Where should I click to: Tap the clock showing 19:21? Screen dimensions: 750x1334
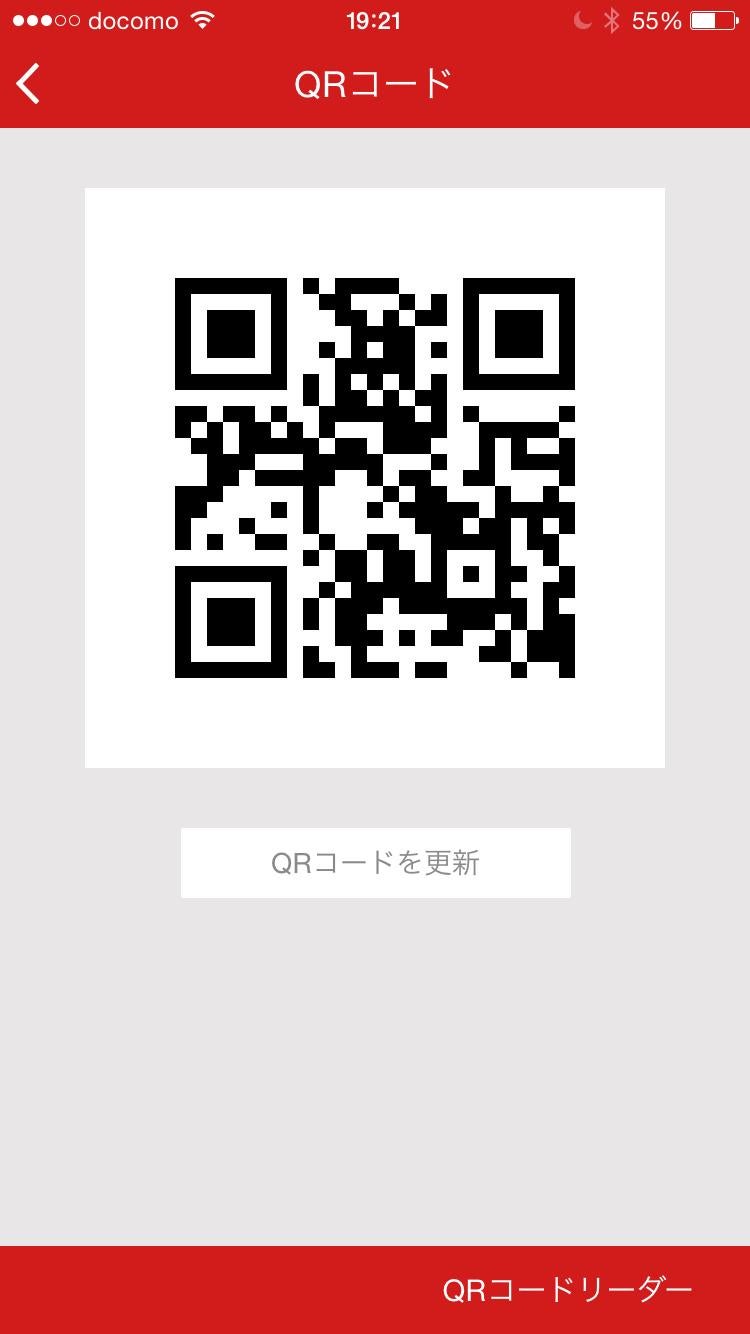tap(375, 20)
